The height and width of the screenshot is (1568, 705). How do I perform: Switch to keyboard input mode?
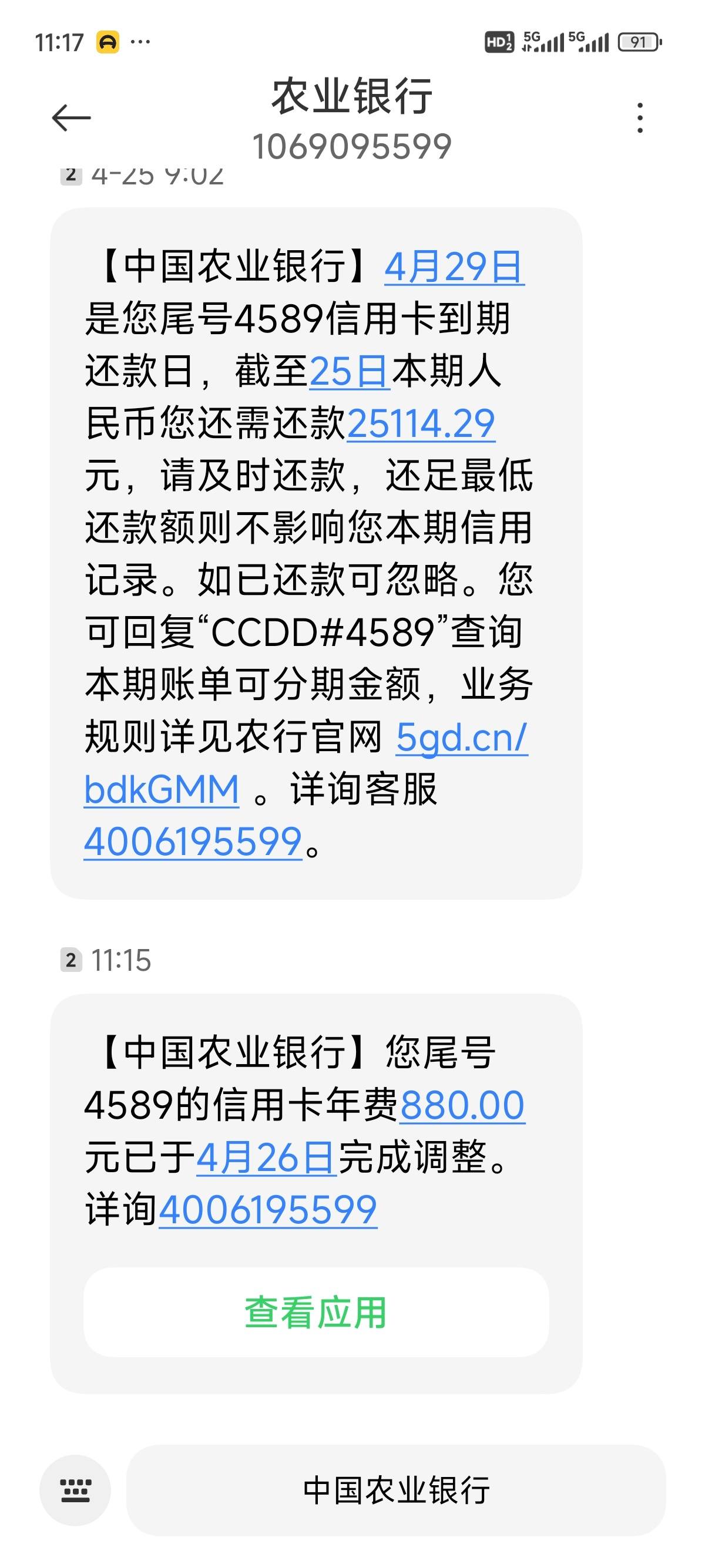75,1490
